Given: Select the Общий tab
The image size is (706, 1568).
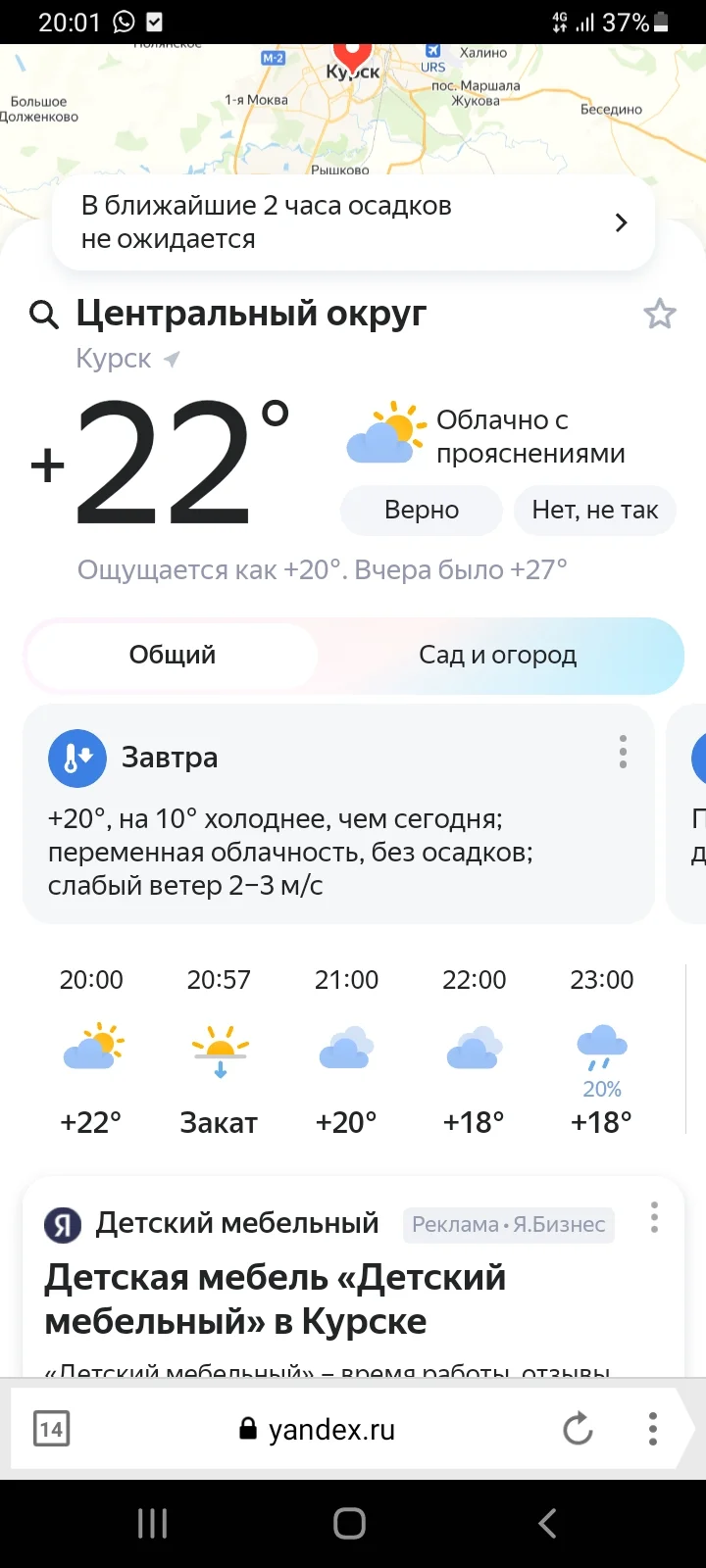Looking at the screenshot, I should [172, 655].
